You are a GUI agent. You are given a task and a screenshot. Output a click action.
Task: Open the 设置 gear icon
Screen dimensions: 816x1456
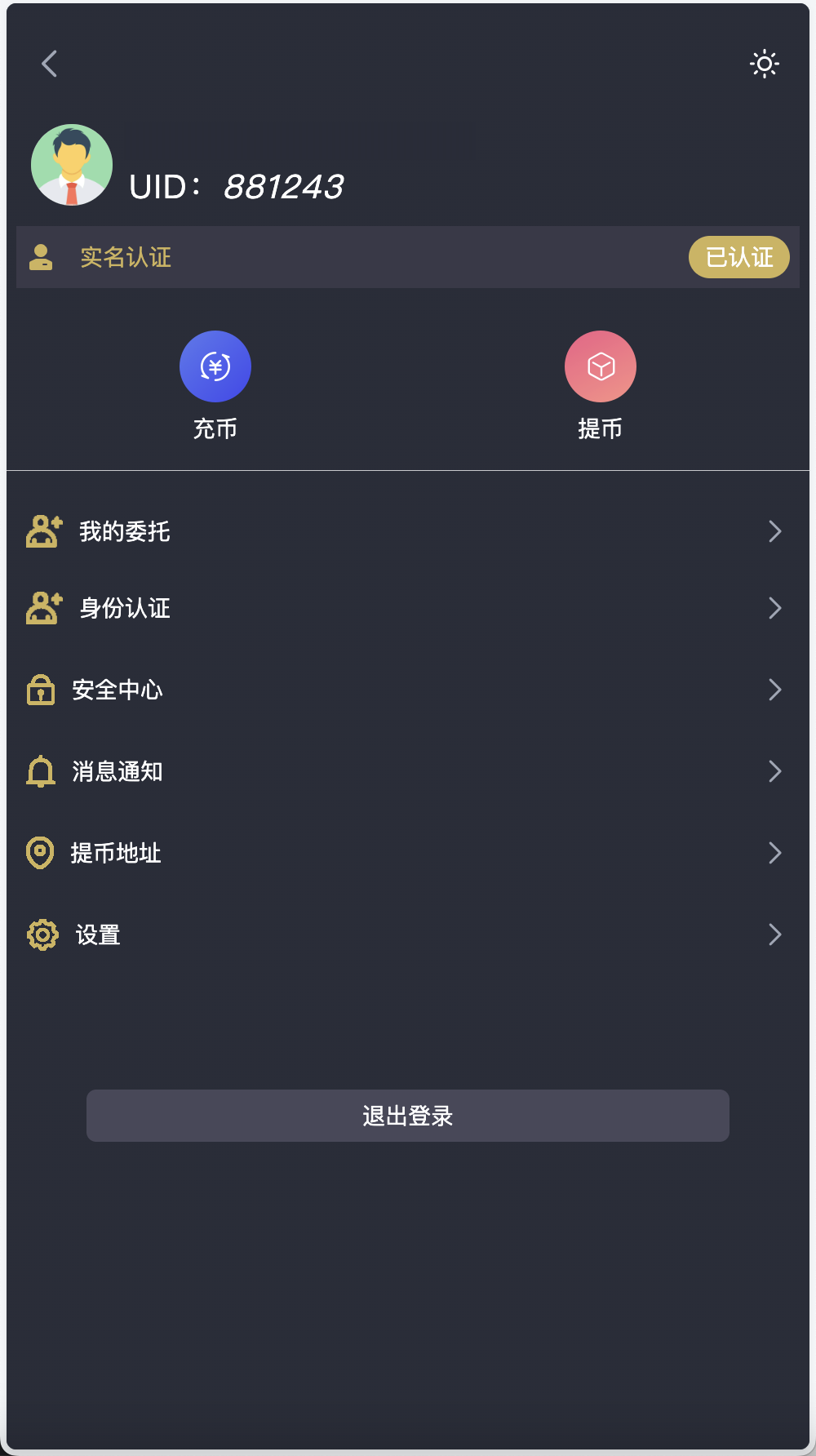42,934
